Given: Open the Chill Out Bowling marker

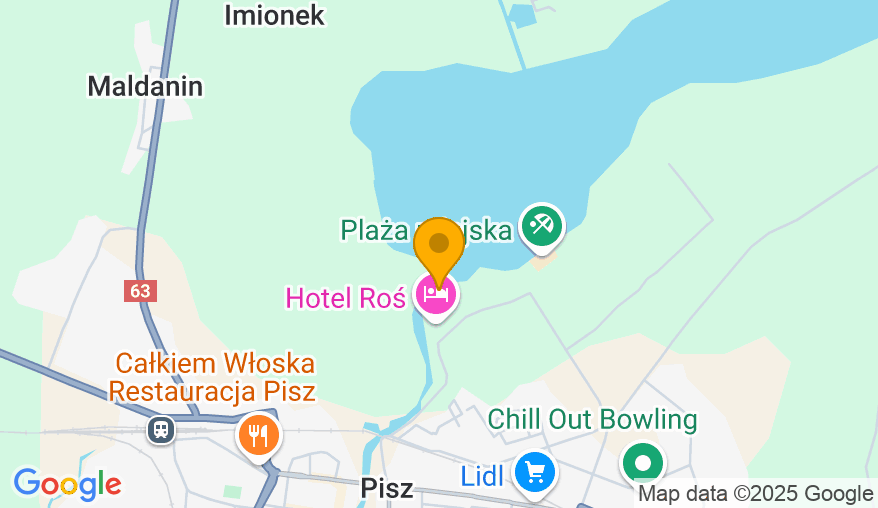Looking at the screenshot, I should [x=643, y=463].
